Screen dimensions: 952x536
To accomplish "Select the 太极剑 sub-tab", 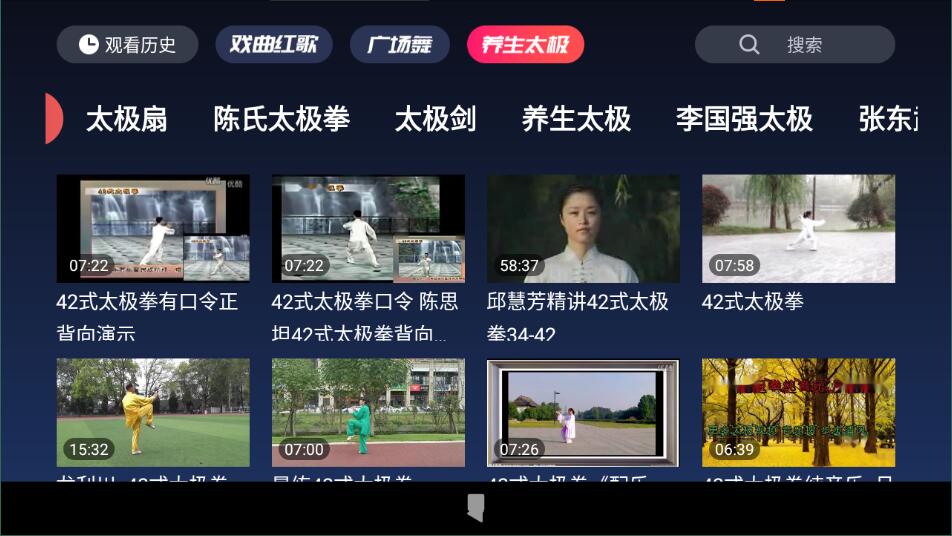I will tap(435, 119).
